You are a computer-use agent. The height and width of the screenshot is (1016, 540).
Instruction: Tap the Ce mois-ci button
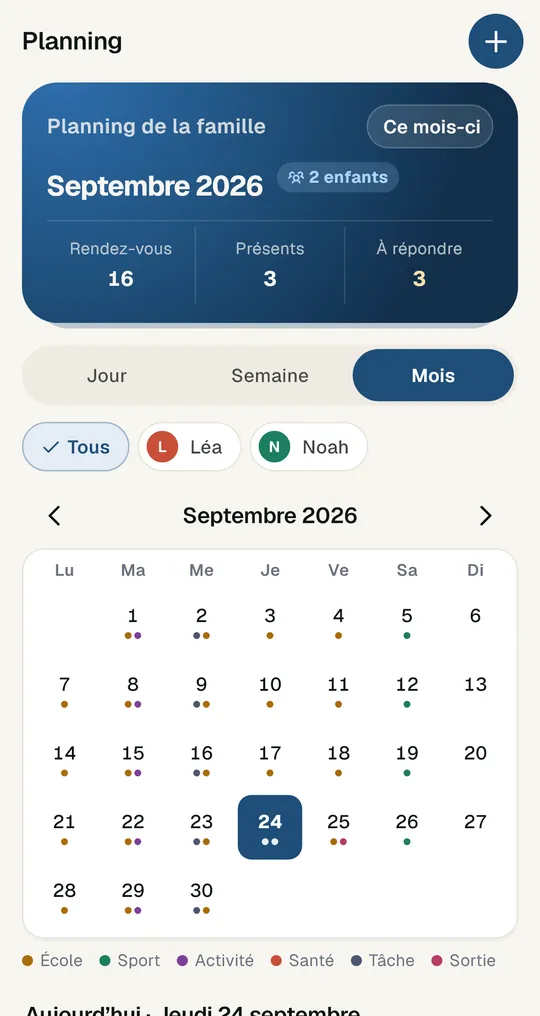pos(430,126)
